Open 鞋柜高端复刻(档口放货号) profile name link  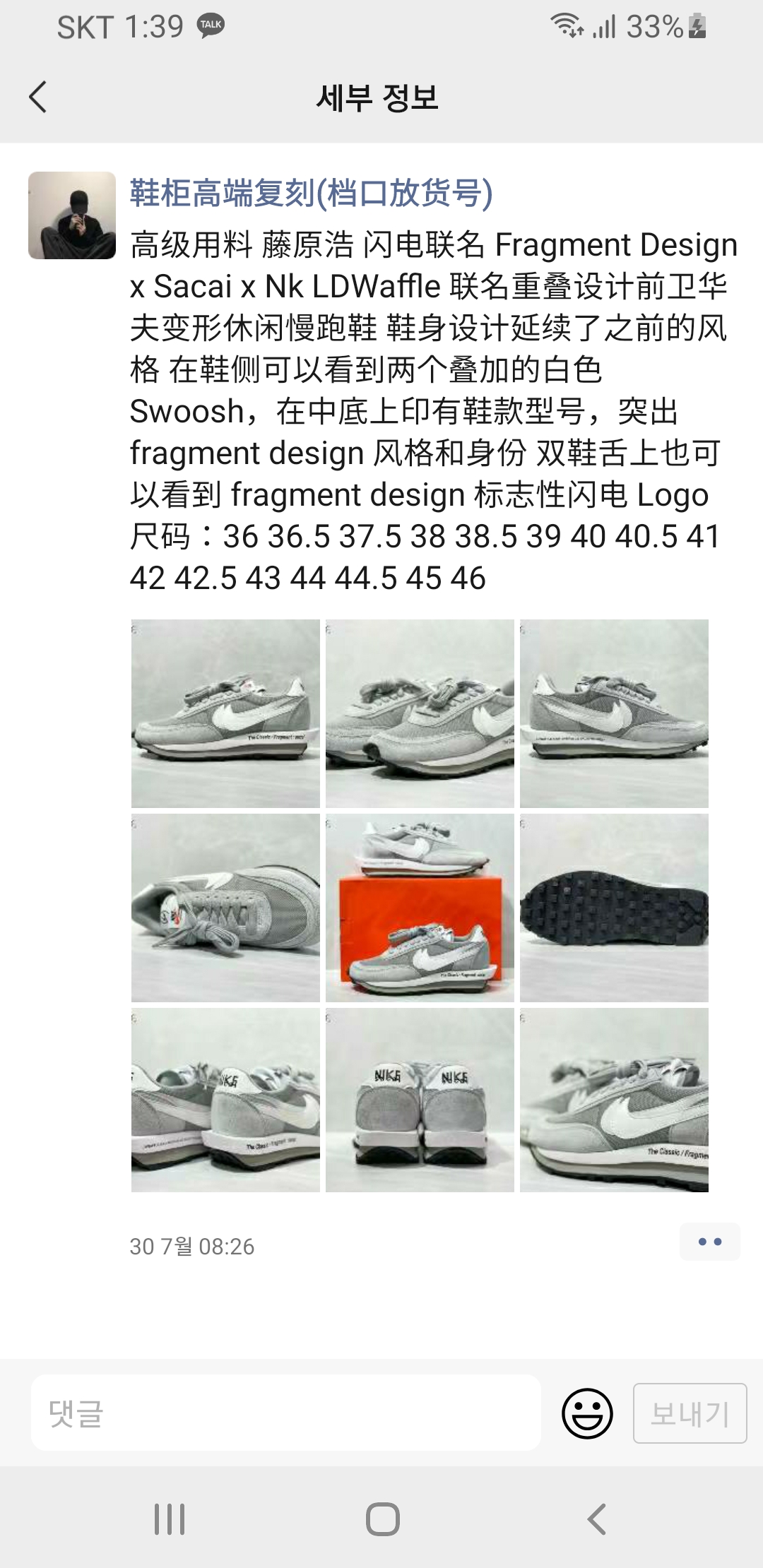coord(311,193)
